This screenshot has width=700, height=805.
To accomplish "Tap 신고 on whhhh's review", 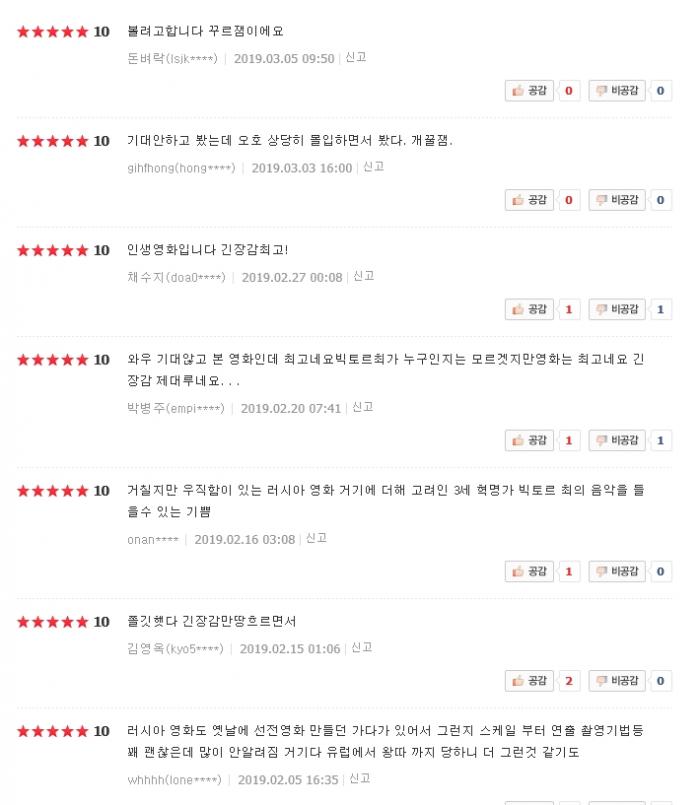I will [x=360, y=778].
